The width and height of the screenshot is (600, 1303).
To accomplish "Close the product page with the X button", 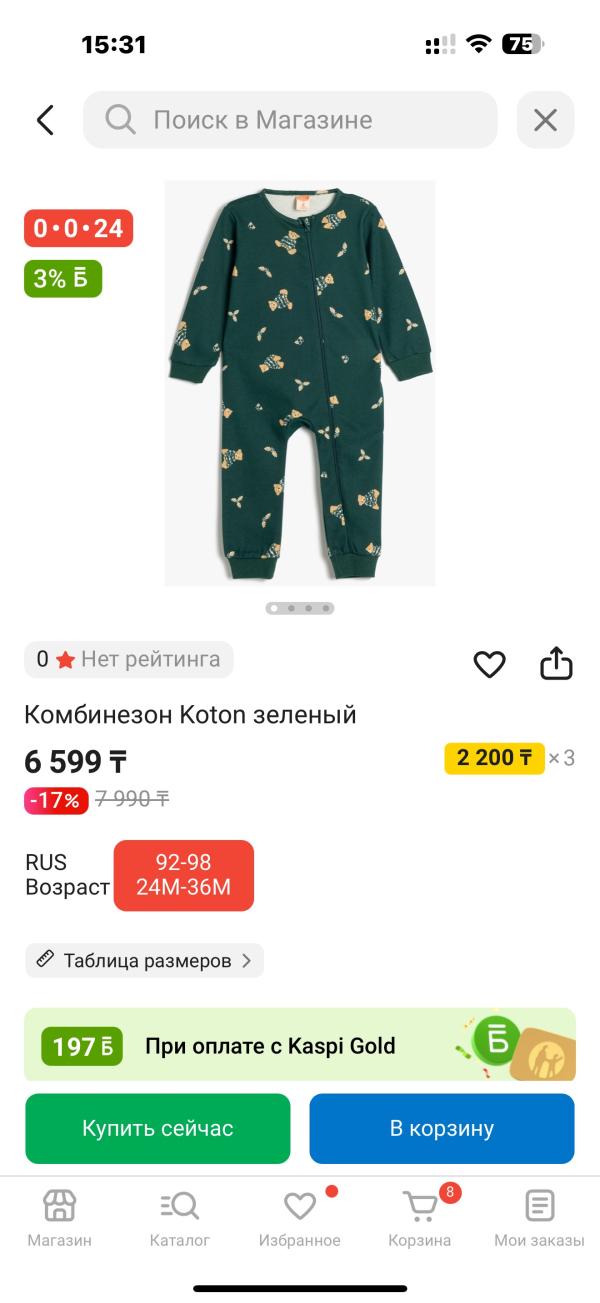I will pyautogui.click(x=545, y=120).
